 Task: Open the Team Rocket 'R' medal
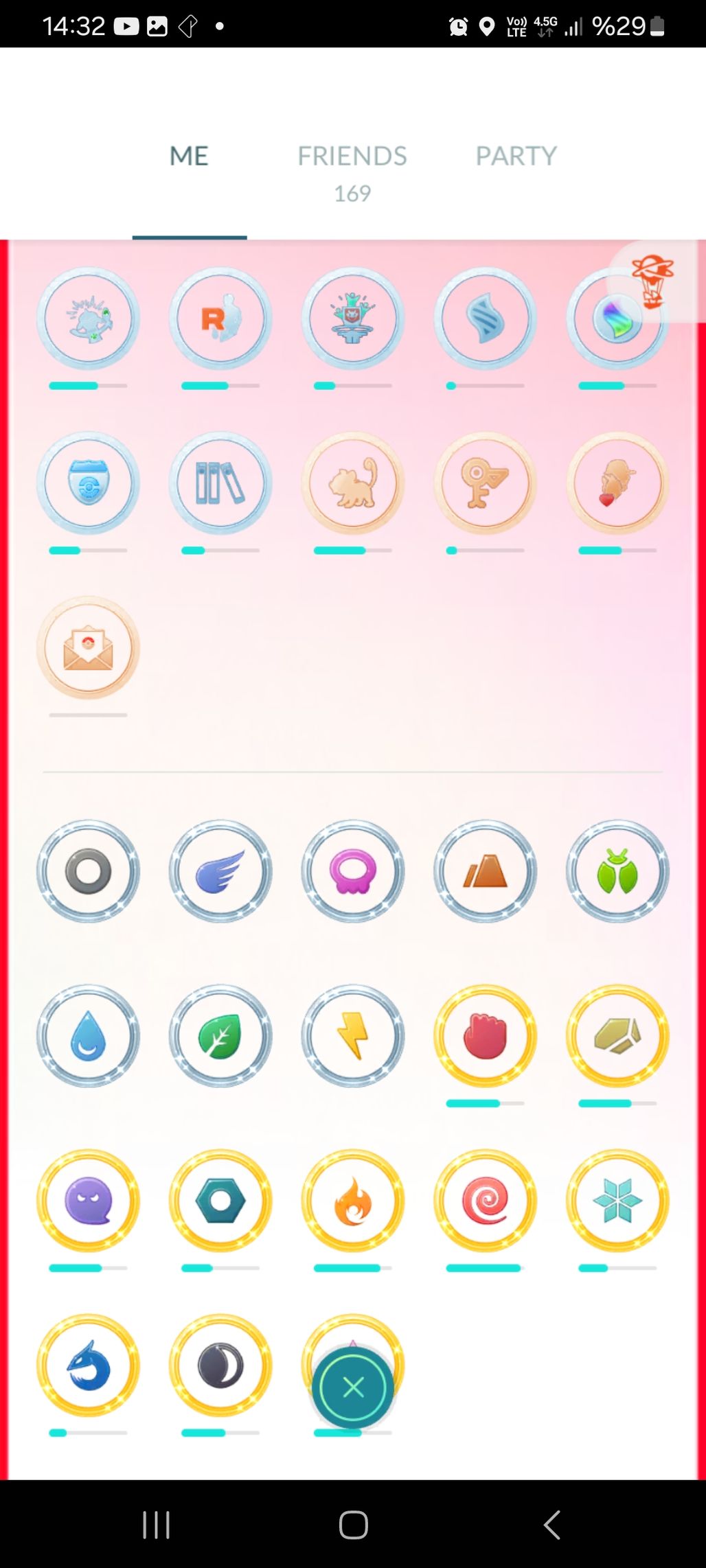[x=220, y=319]
